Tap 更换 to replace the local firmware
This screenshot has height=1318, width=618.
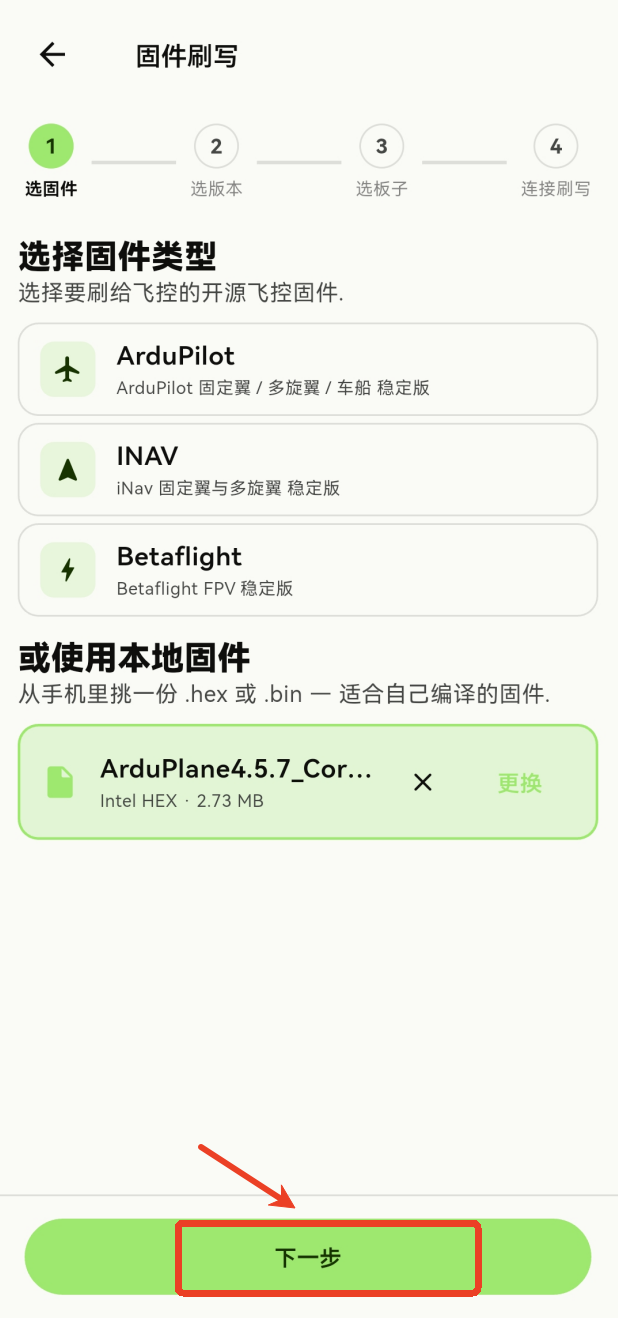[x=520, y=783]
